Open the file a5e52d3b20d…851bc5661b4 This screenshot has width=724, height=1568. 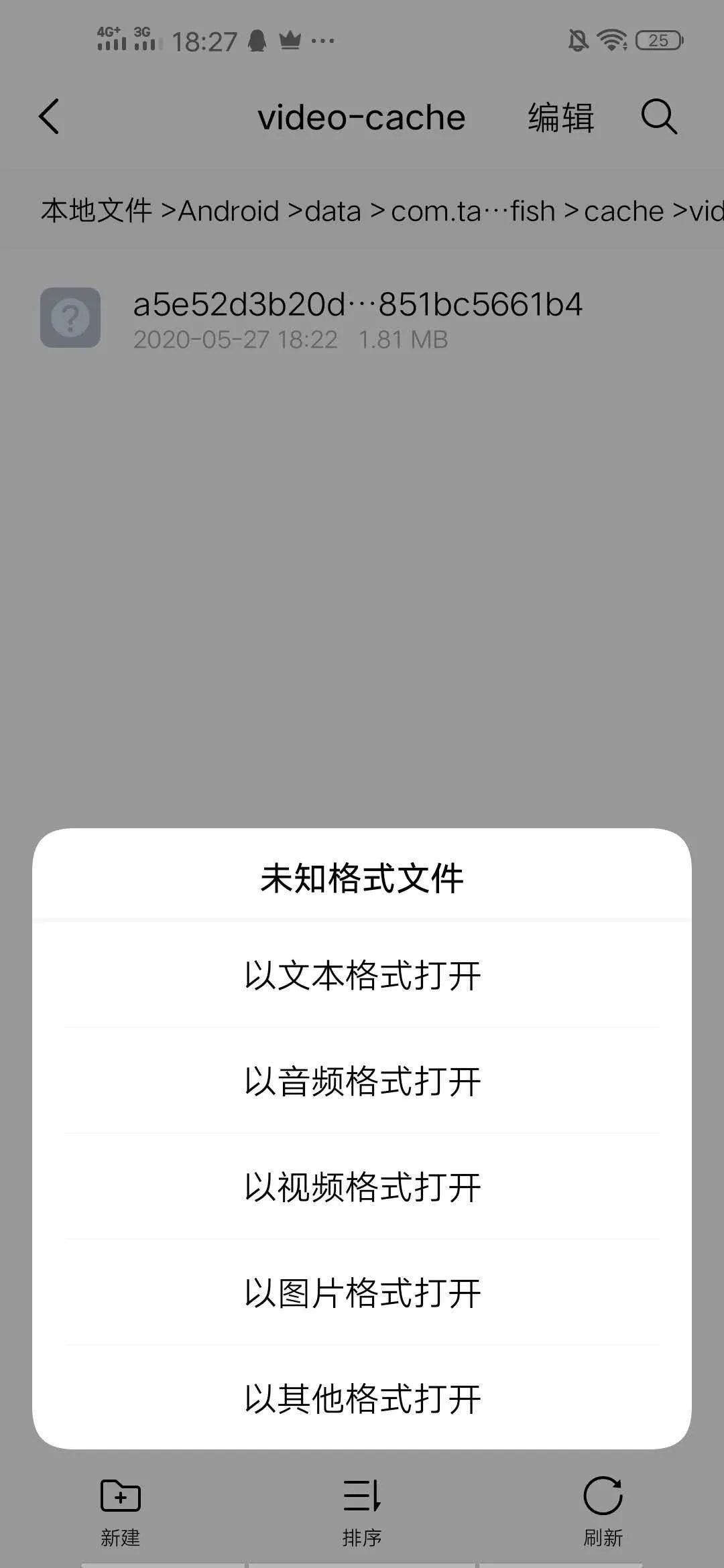[x=362, y=319]
